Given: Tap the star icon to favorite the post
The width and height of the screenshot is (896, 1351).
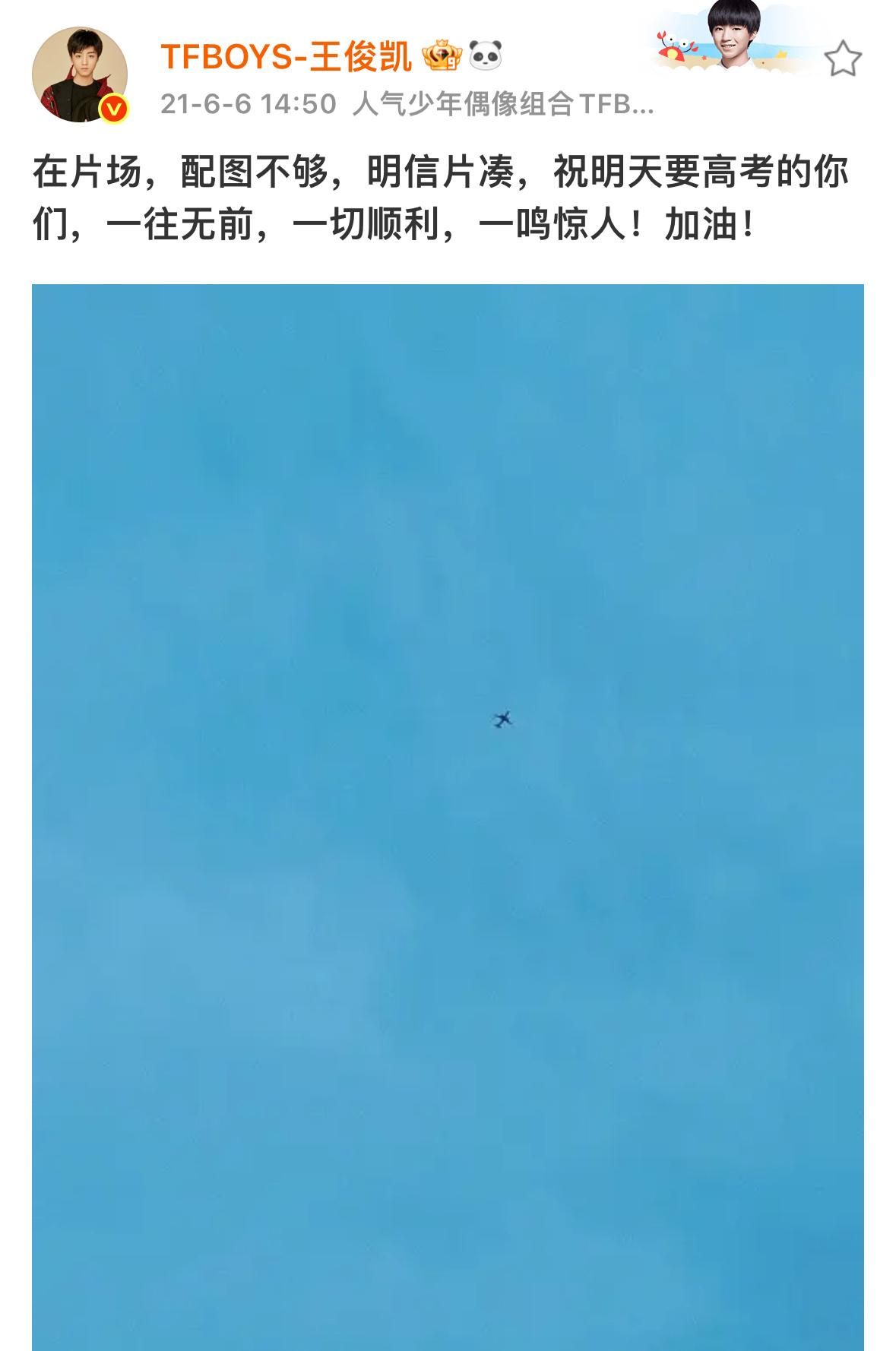Looking at the screenshot, I should click(842, 59).
